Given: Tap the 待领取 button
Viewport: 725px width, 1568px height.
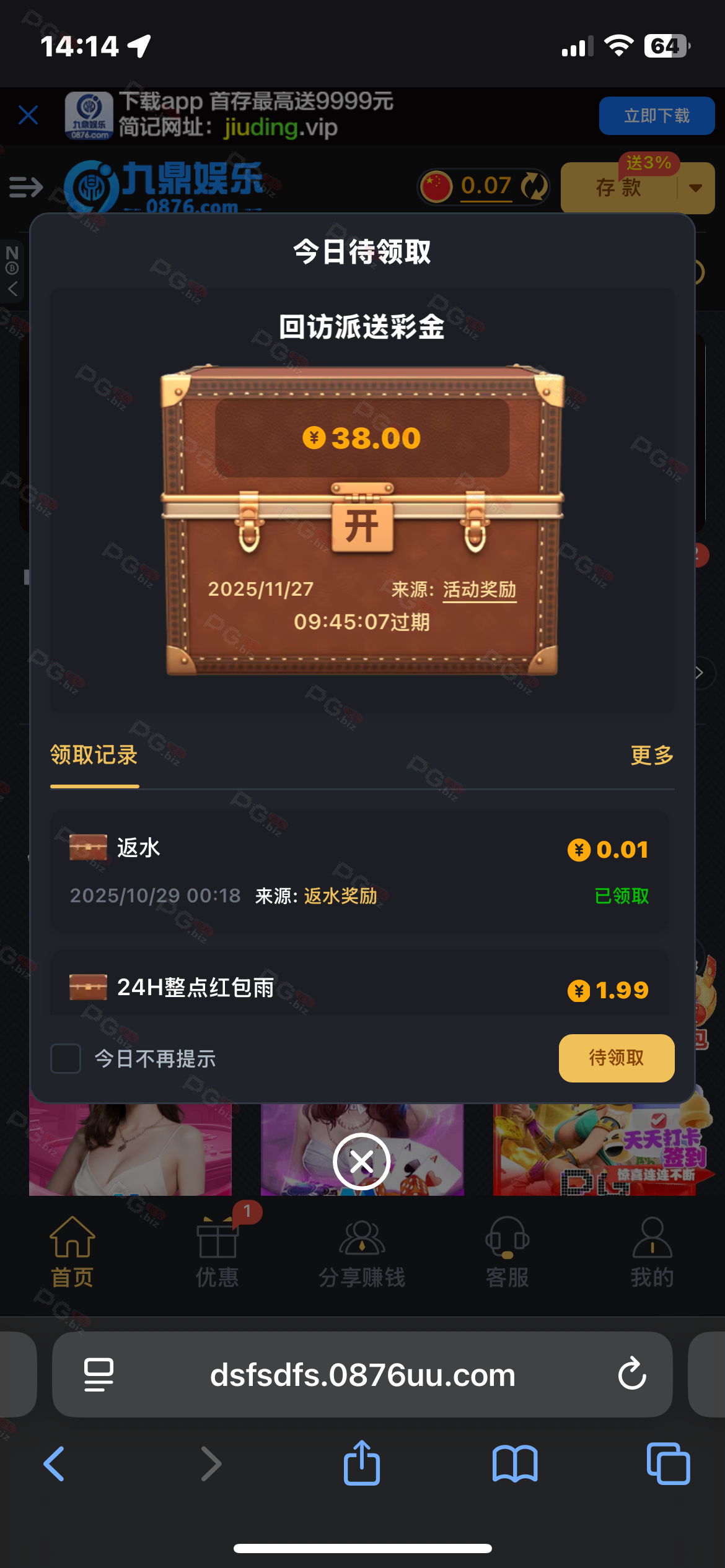Looking at the screenshot, I should [x=616, y=1058].
